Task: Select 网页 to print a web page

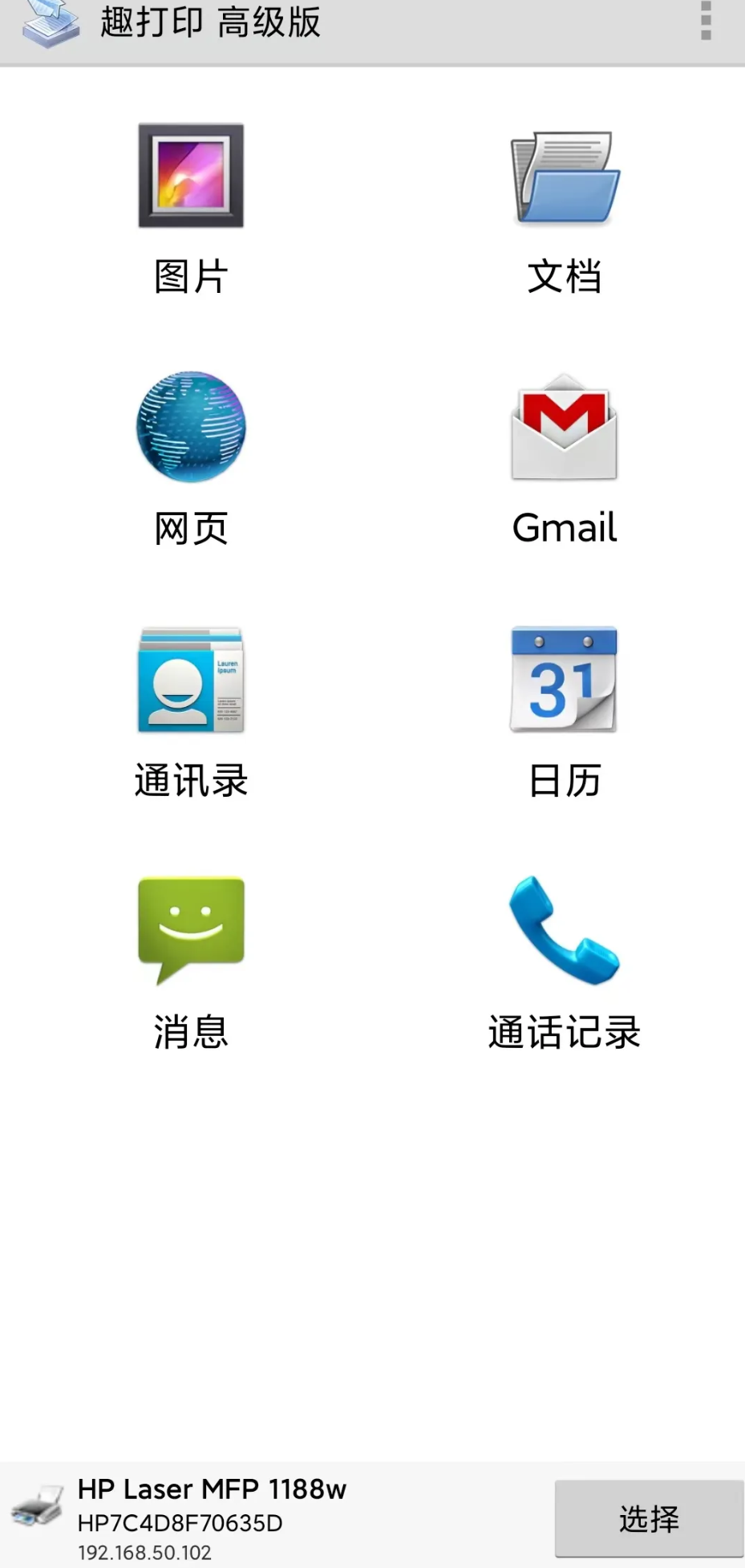Action: pyautogui.click(x=191, y=460)
